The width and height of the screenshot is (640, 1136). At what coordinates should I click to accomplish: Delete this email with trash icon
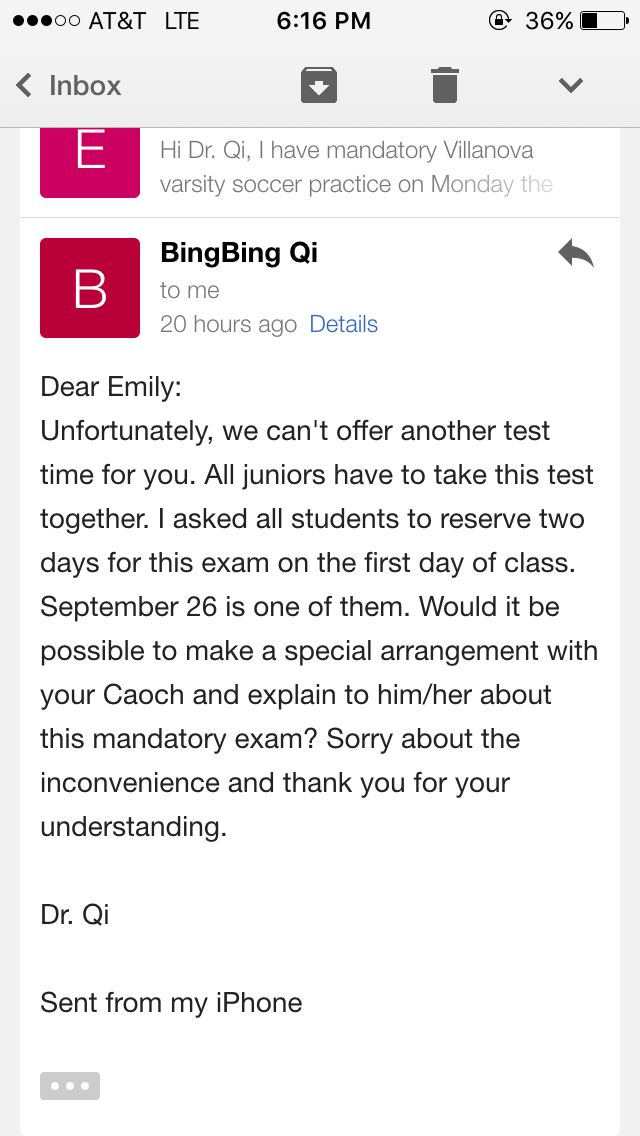[445, 85]
